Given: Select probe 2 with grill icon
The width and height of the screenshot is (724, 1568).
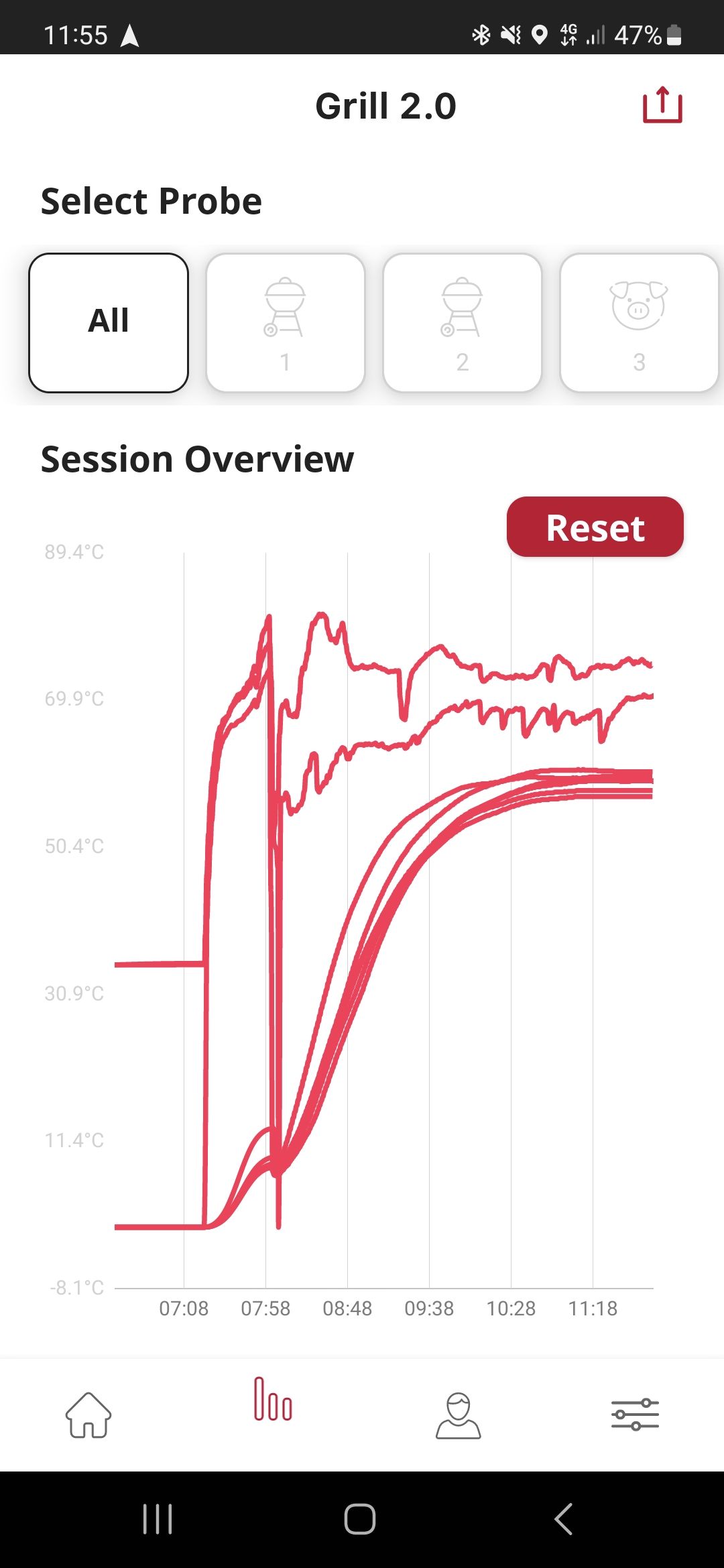Looking at the screenshot, I should click(463, 323).
